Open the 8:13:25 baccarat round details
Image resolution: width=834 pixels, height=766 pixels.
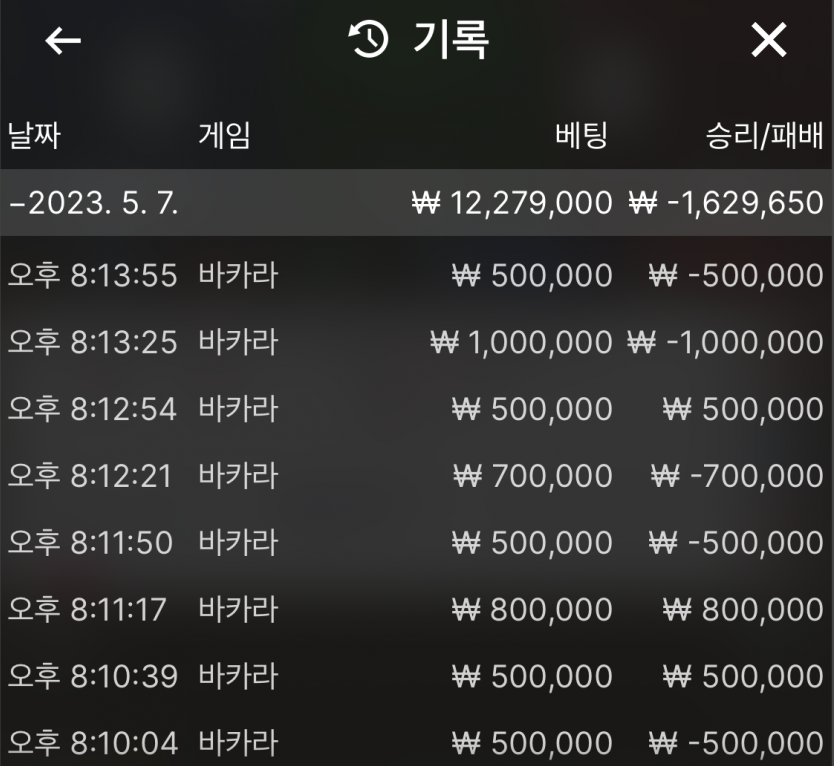pyautogui.click(x=416, y=342)
